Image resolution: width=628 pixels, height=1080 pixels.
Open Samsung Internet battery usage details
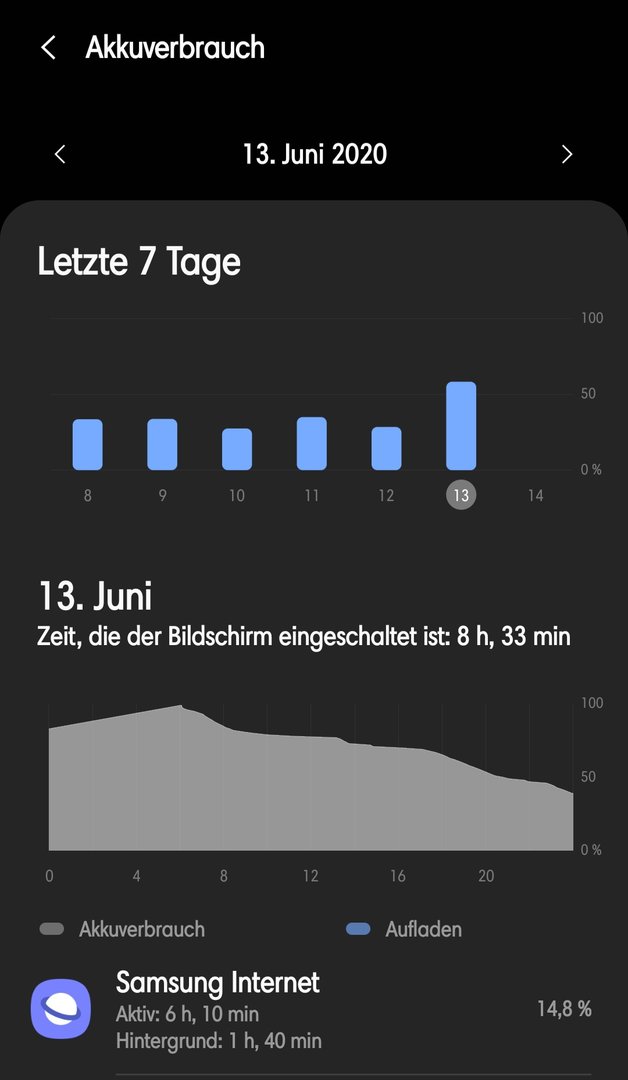(x=314, y=1009)
